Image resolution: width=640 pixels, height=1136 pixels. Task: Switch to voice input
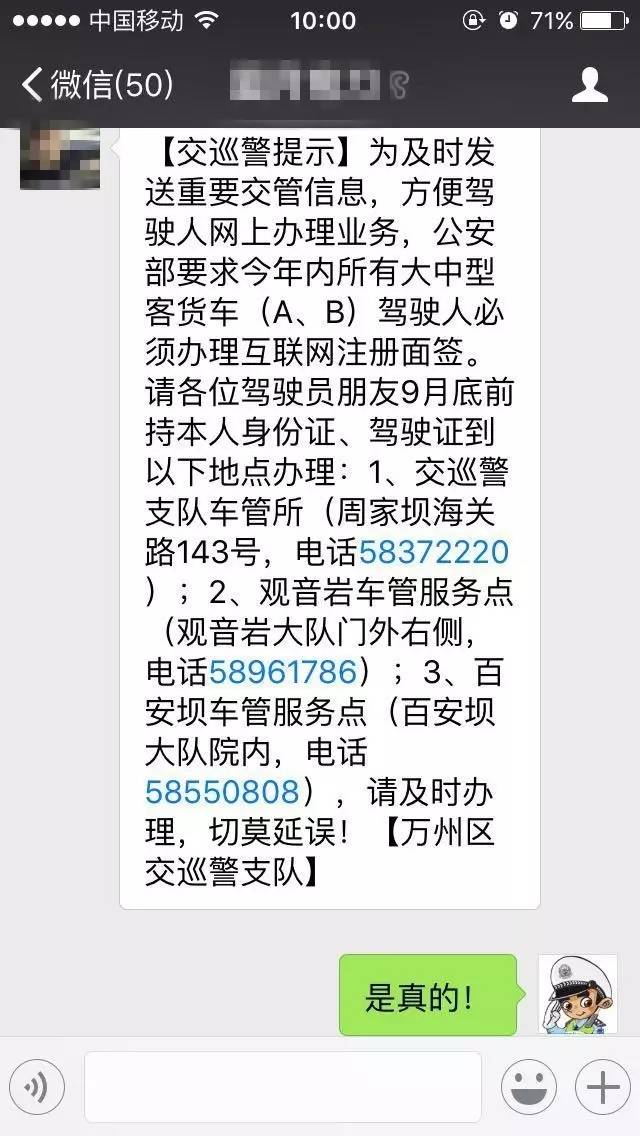pyautogui.click(x=37, y=1087)
